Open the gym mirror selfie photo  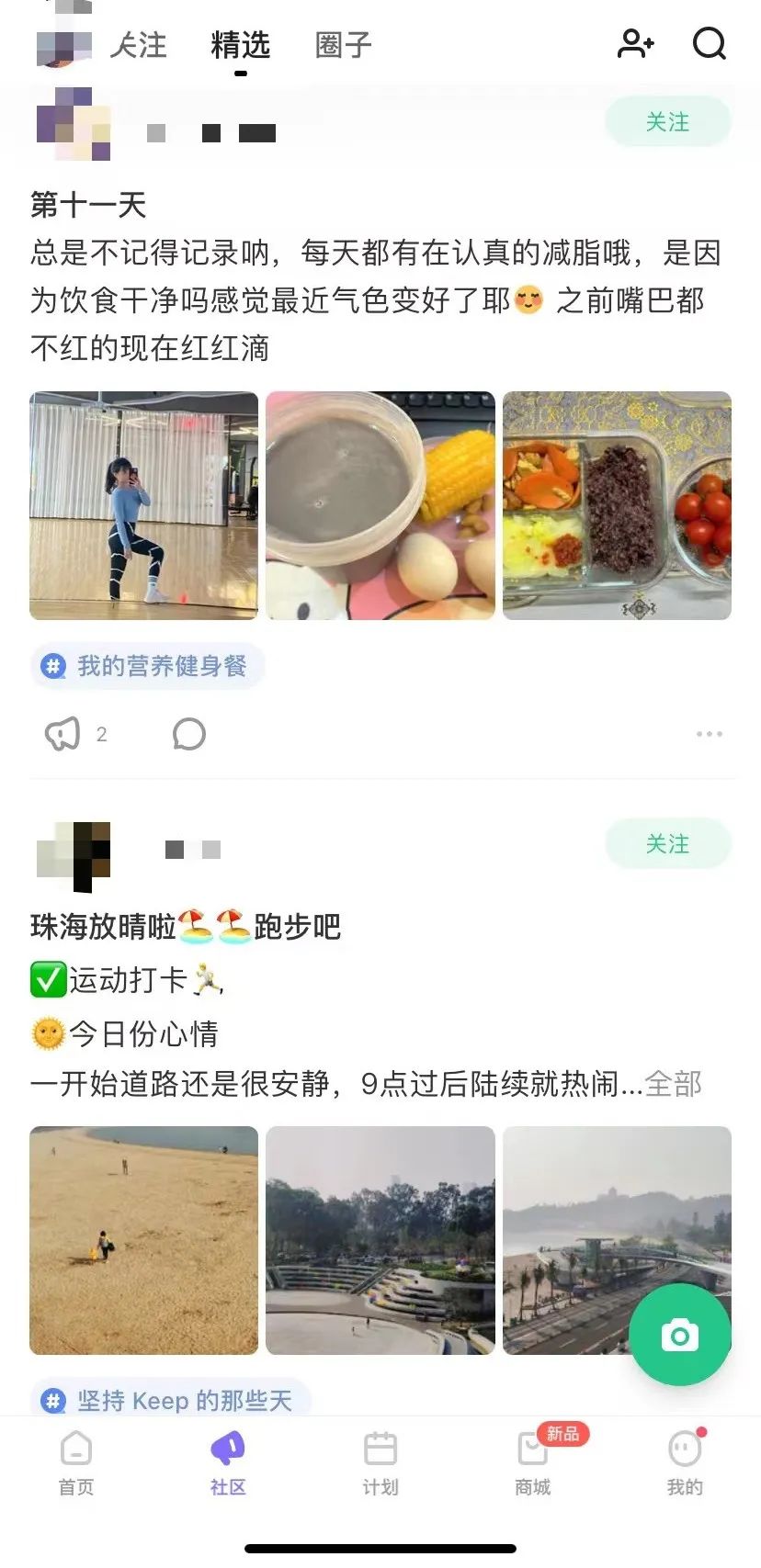click(x=144, y=506)
